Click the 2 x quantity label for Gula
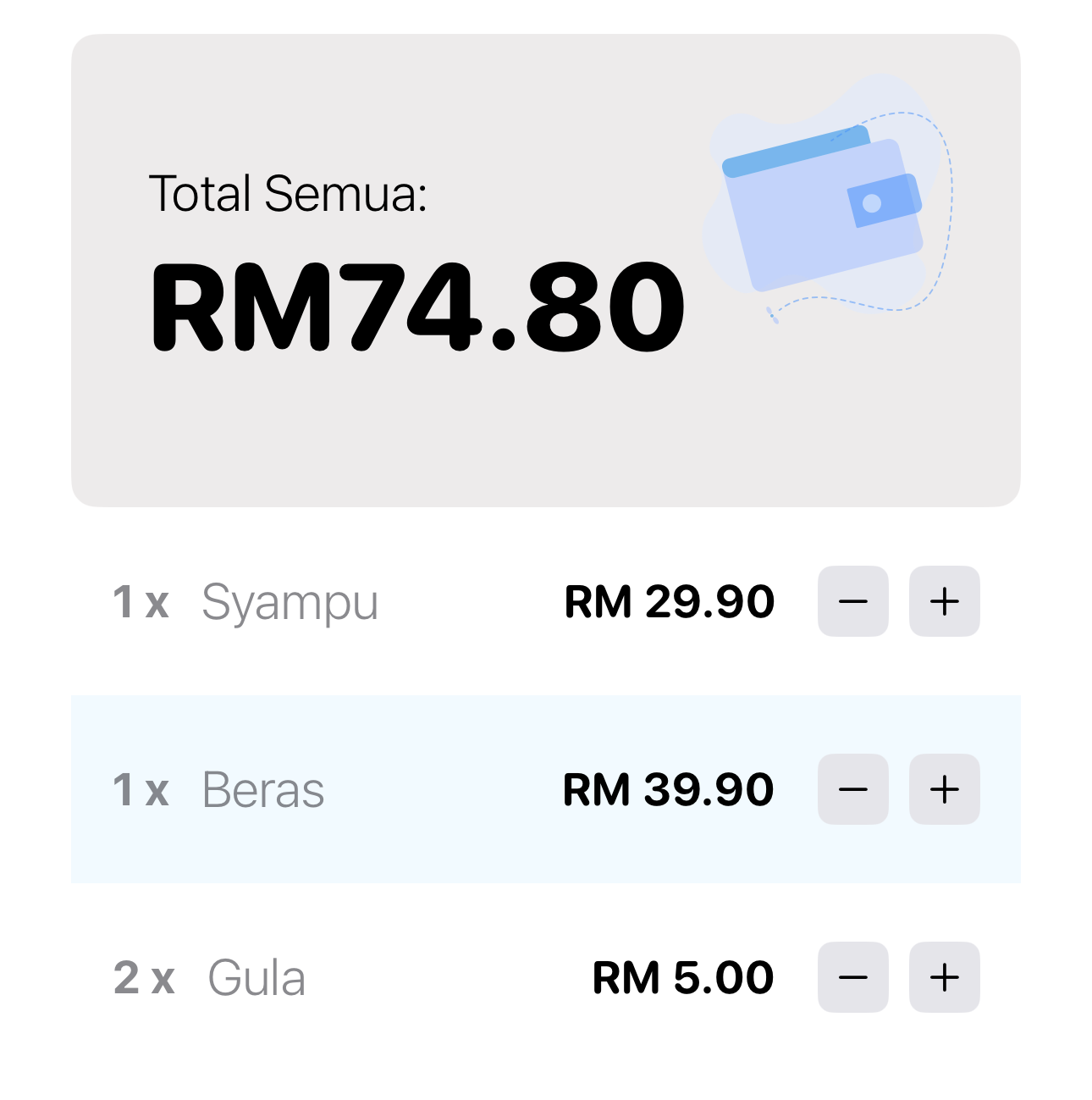This screenshot has height=1100, width=1092. 144,977
